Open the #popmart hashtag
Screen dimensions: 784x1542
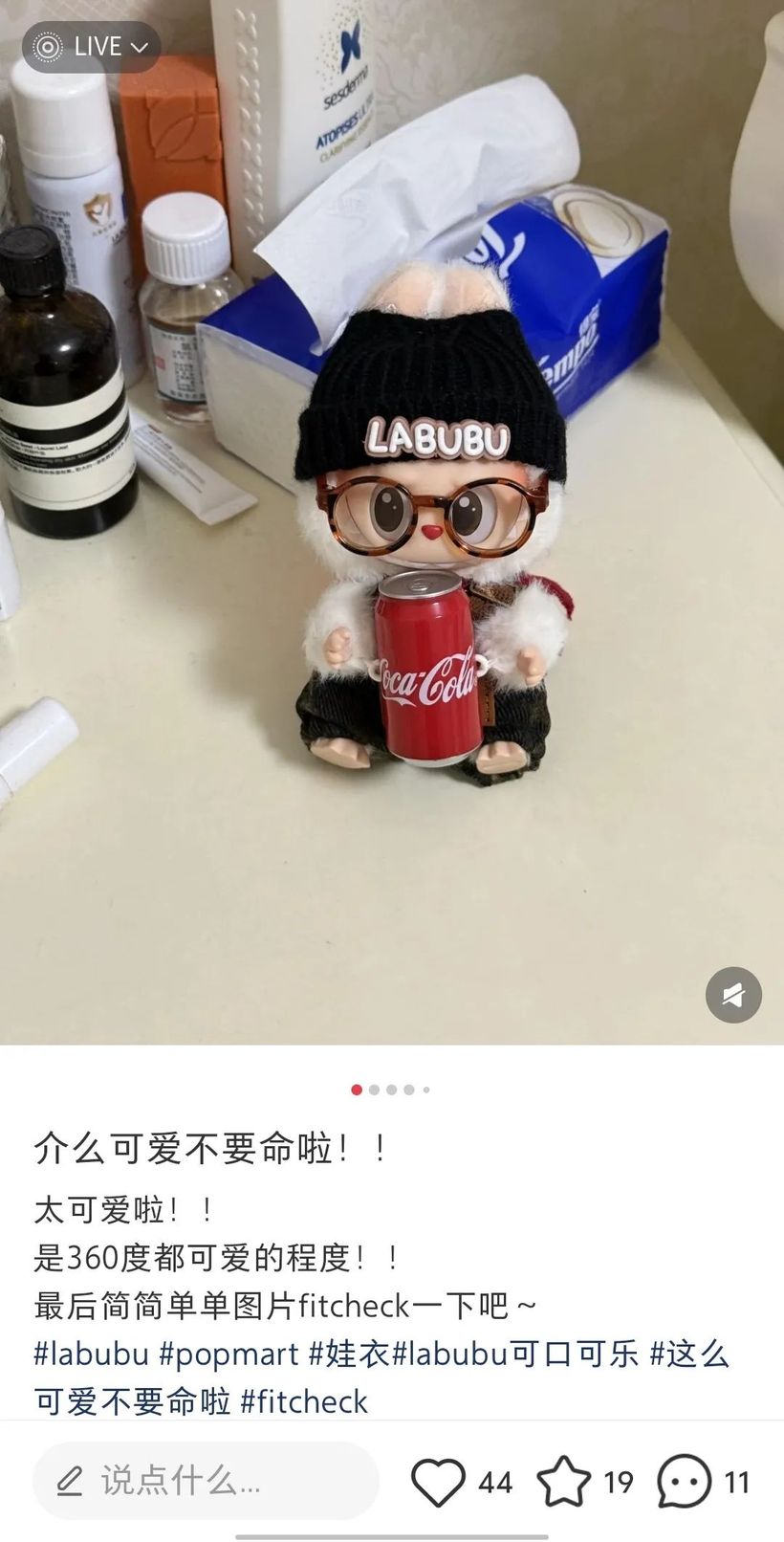point(229,1354)
